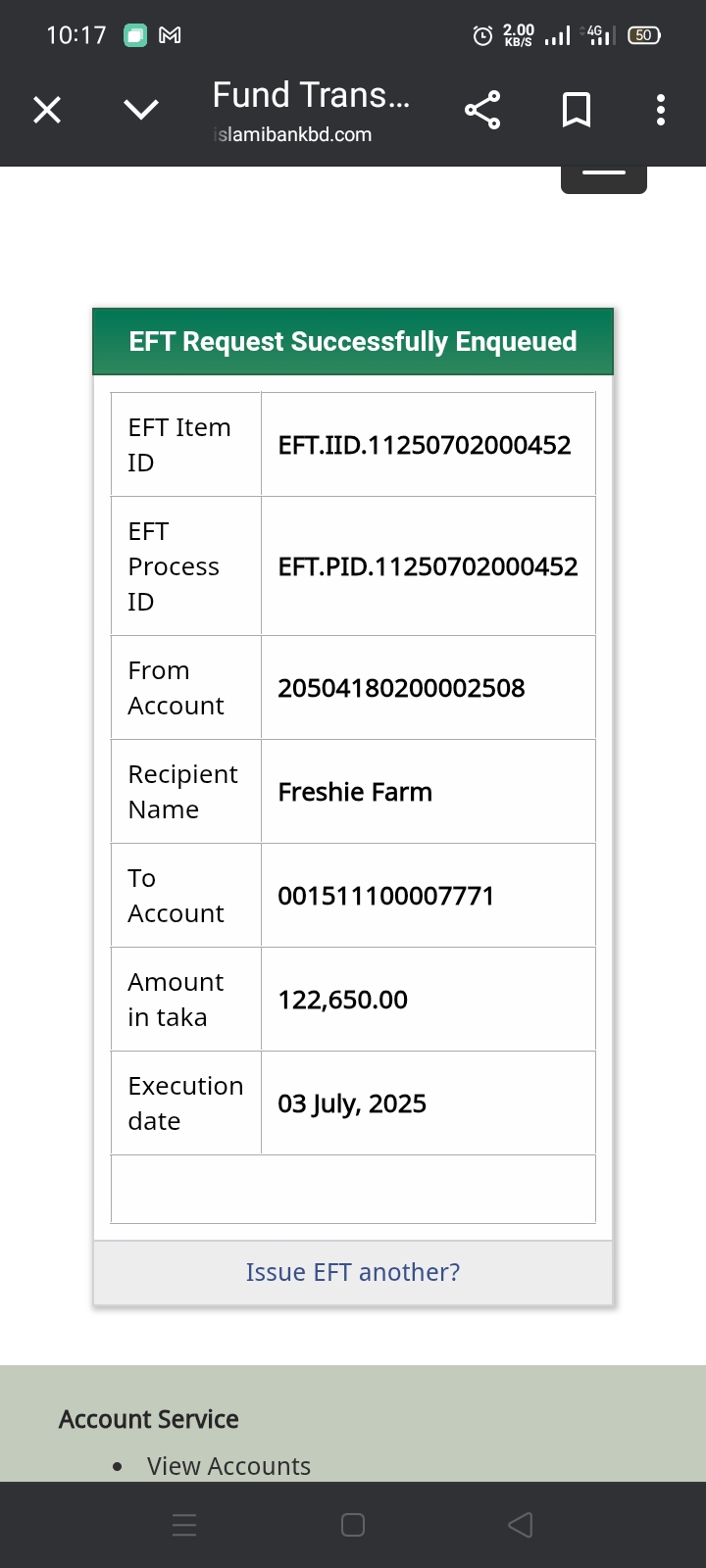The image size is (706, 1568).
Task: Bookmark this page
Action: (x=577, y=110)
